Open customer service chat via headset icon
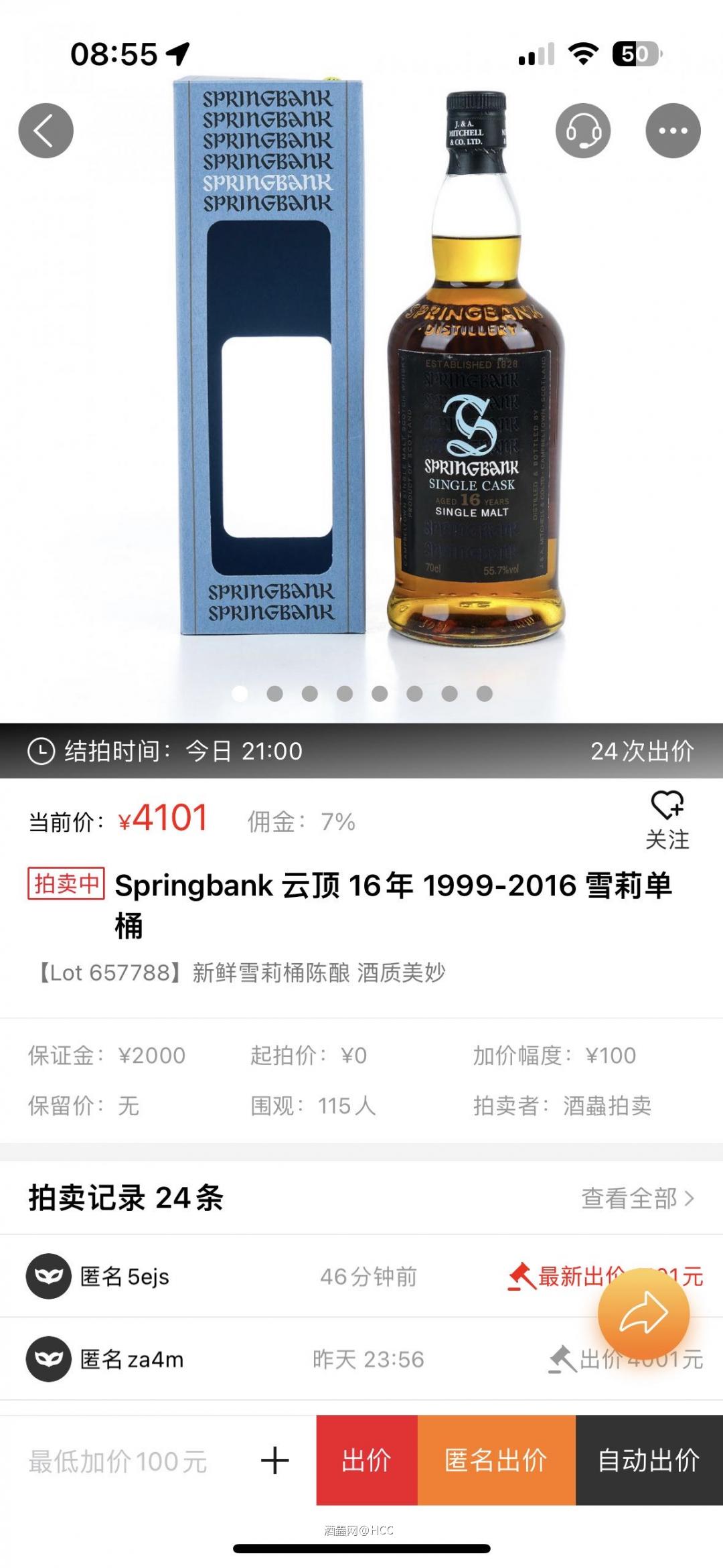The height and width of the screenshot is (1568, 723). 583,131
